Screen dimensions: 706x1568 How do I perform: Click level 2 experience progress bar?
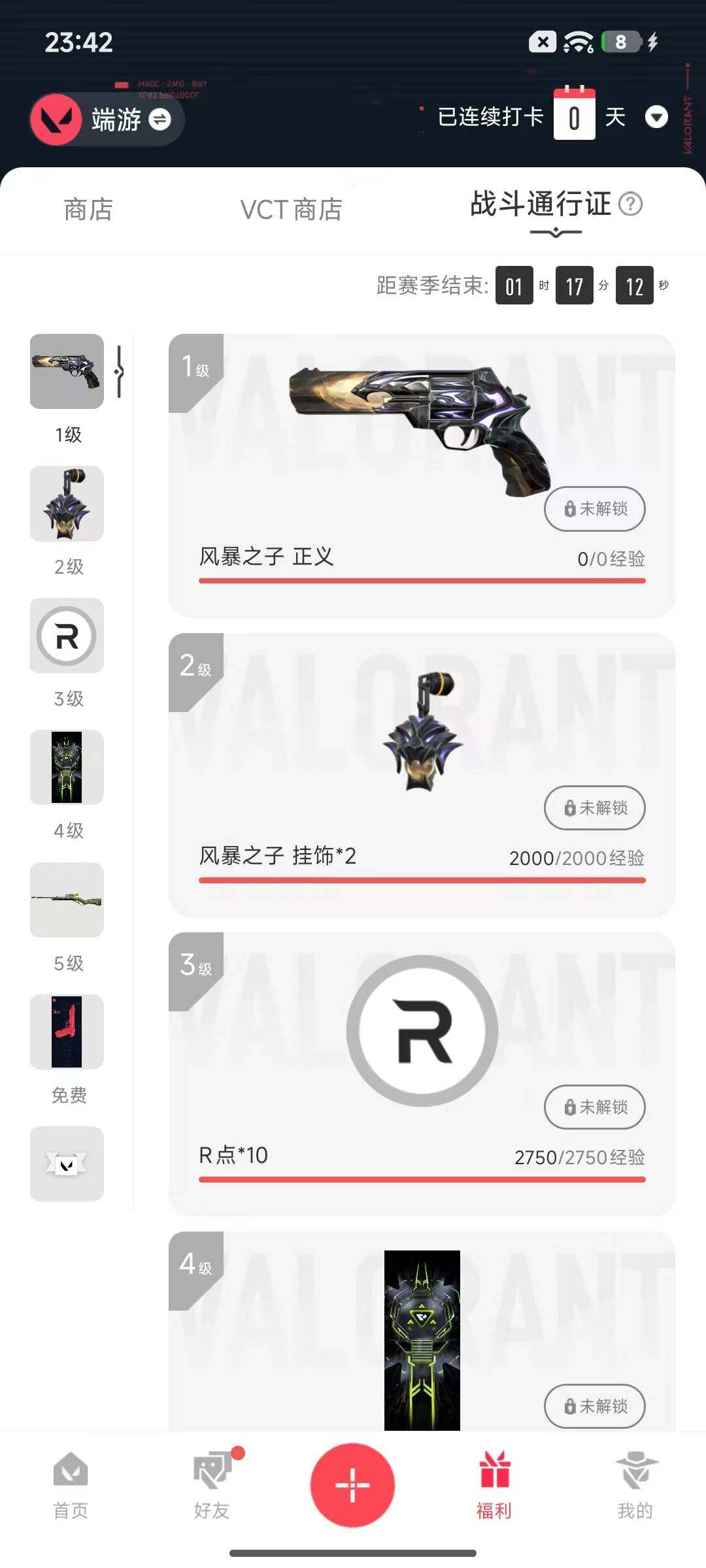tap(422, 879)
